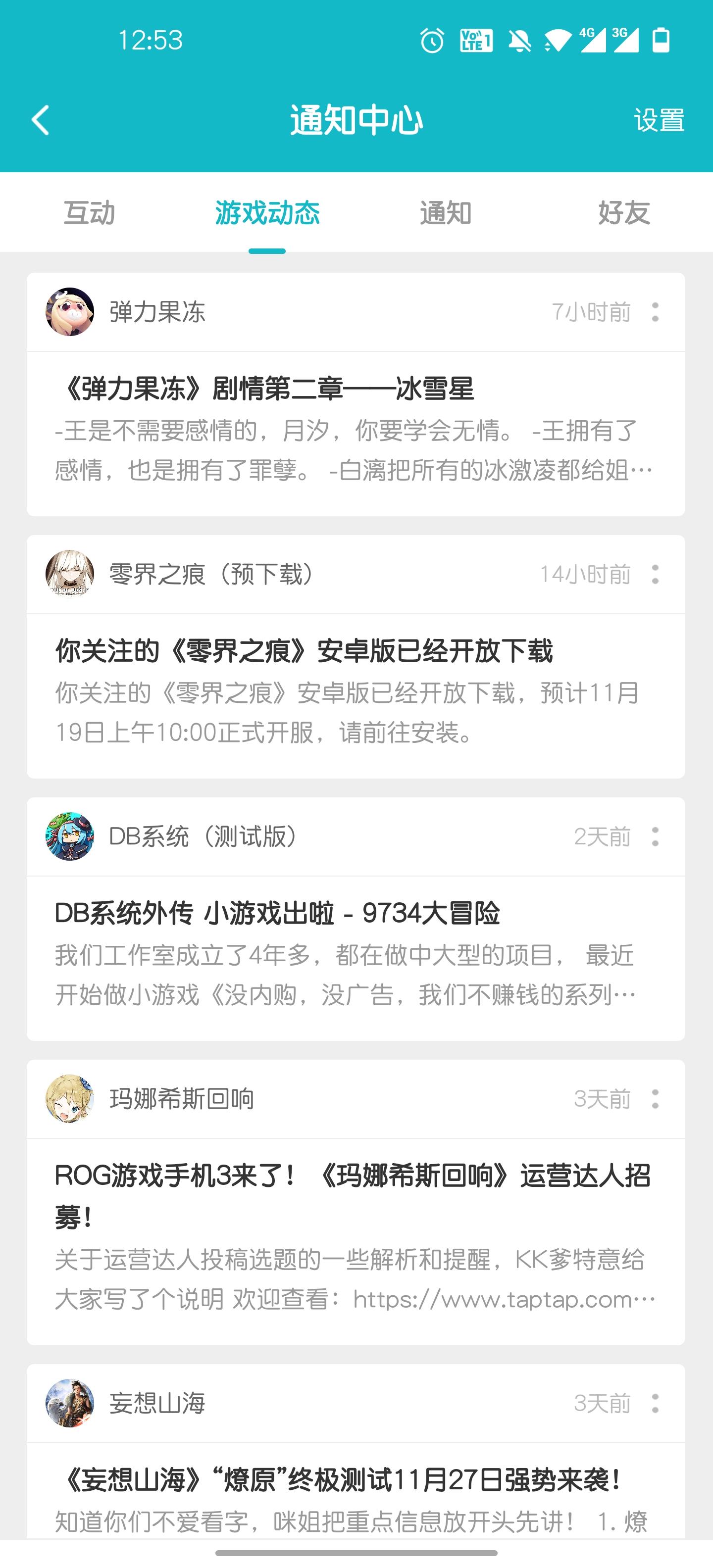Screen dimensions: 713x1568
Task: Show options for DB系统（测试版） notification
Action: tap(655, 836)
